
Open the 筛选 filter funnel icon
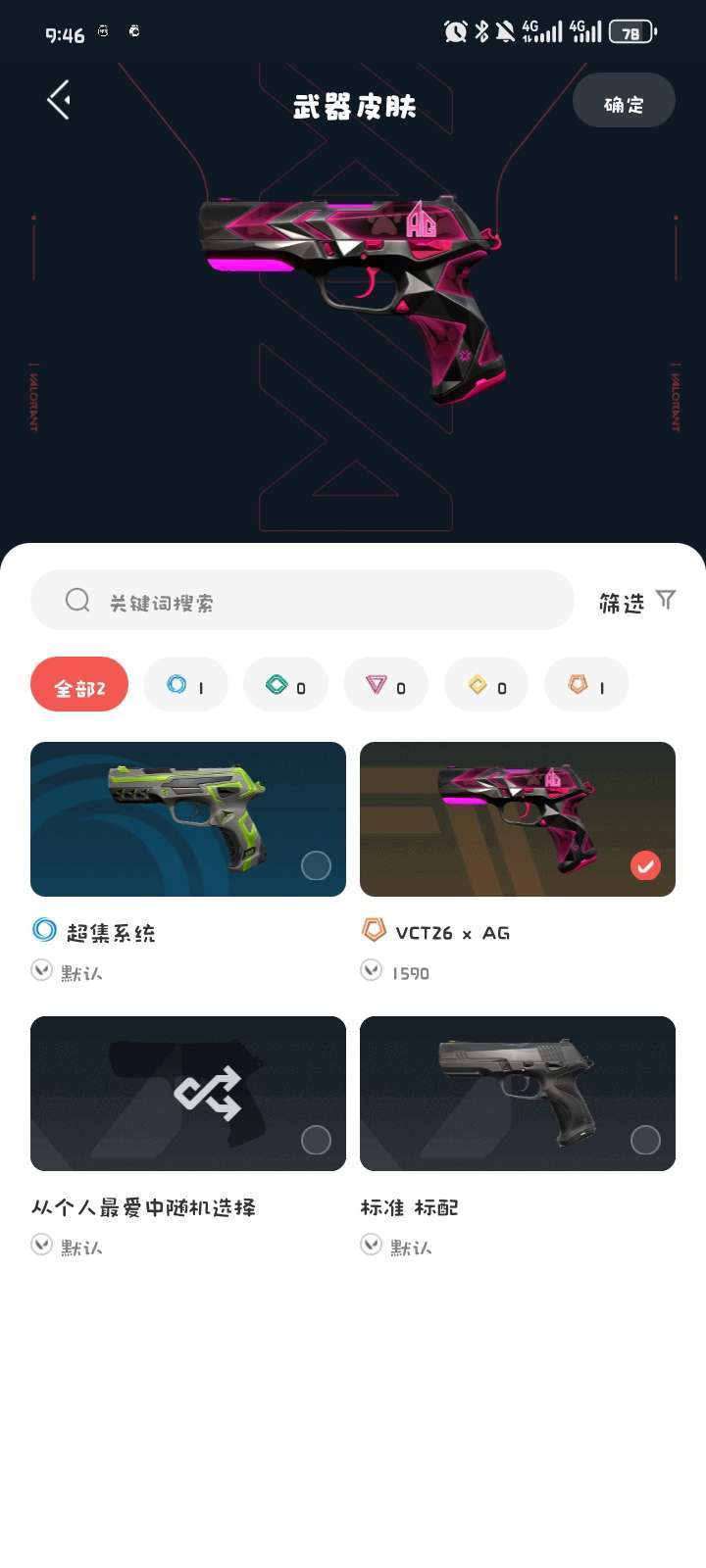666,599
